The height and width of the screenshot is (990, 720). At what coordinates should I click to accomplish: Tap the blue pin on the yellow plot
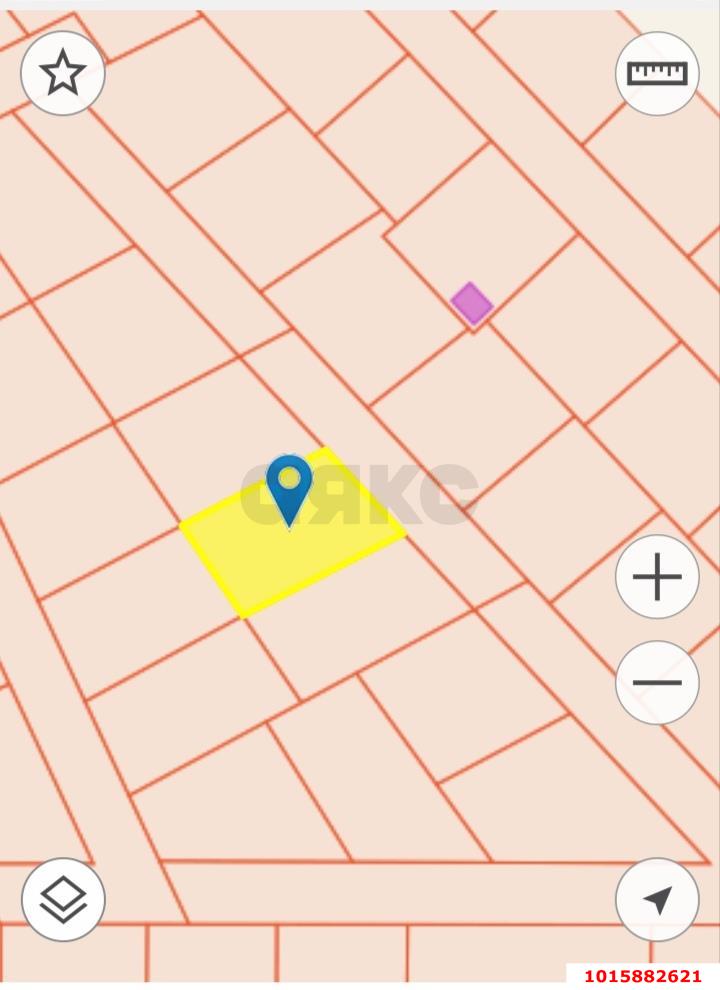tap(289, 485)
